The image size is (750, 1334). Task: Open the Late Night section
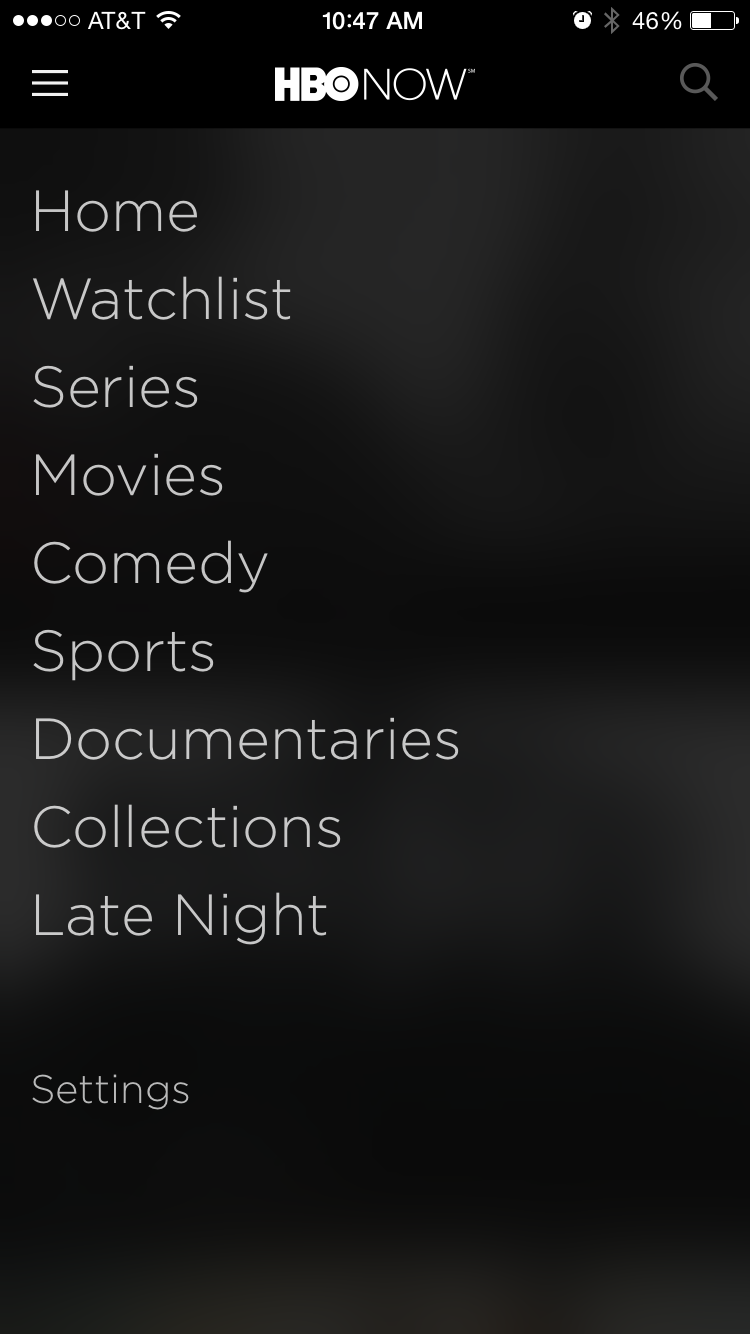(179, 915)
